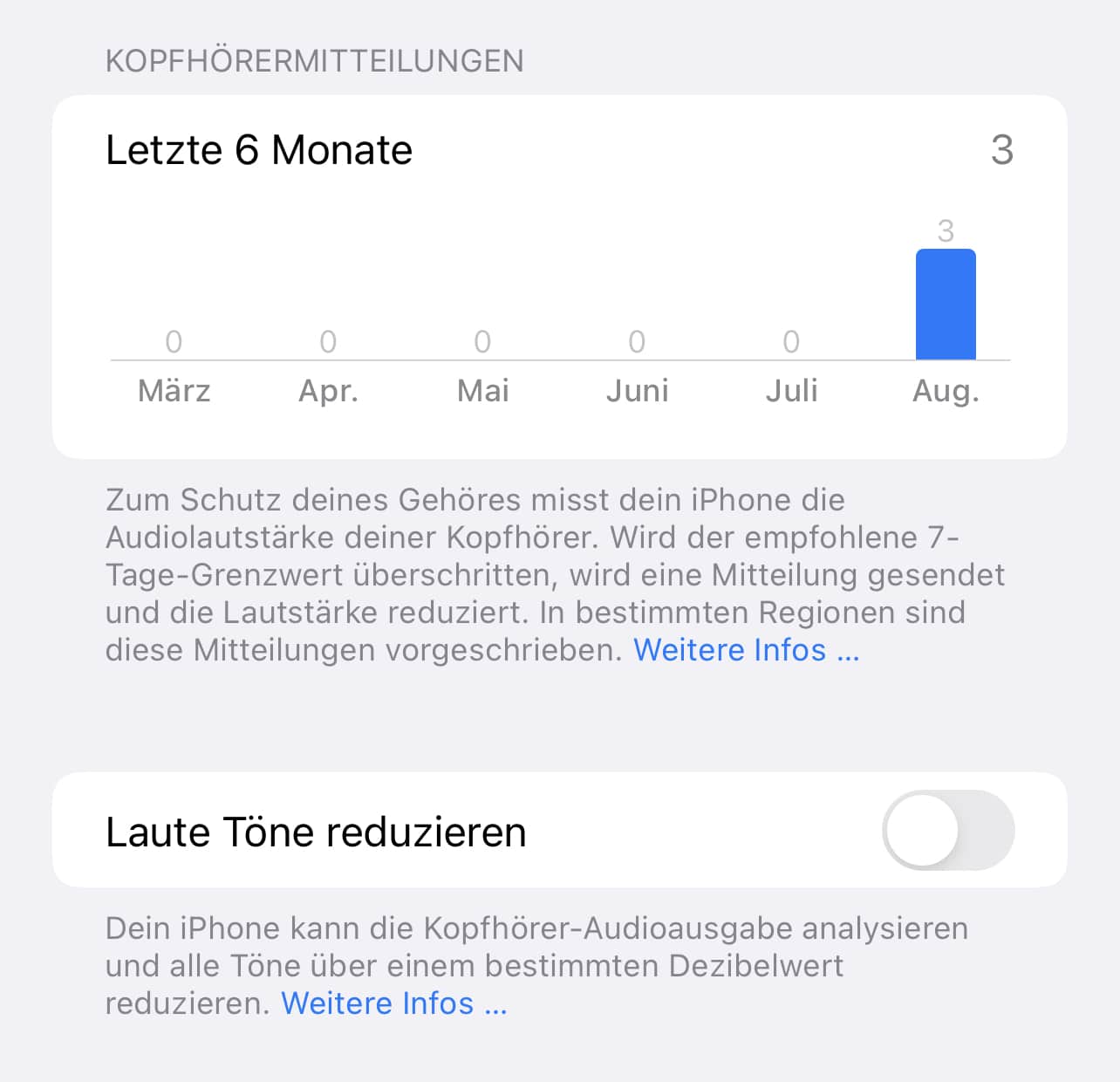Open Weitere Infos about Kopfhörermitteilungen
1120x1082 pixels.
tap(746, 650)
